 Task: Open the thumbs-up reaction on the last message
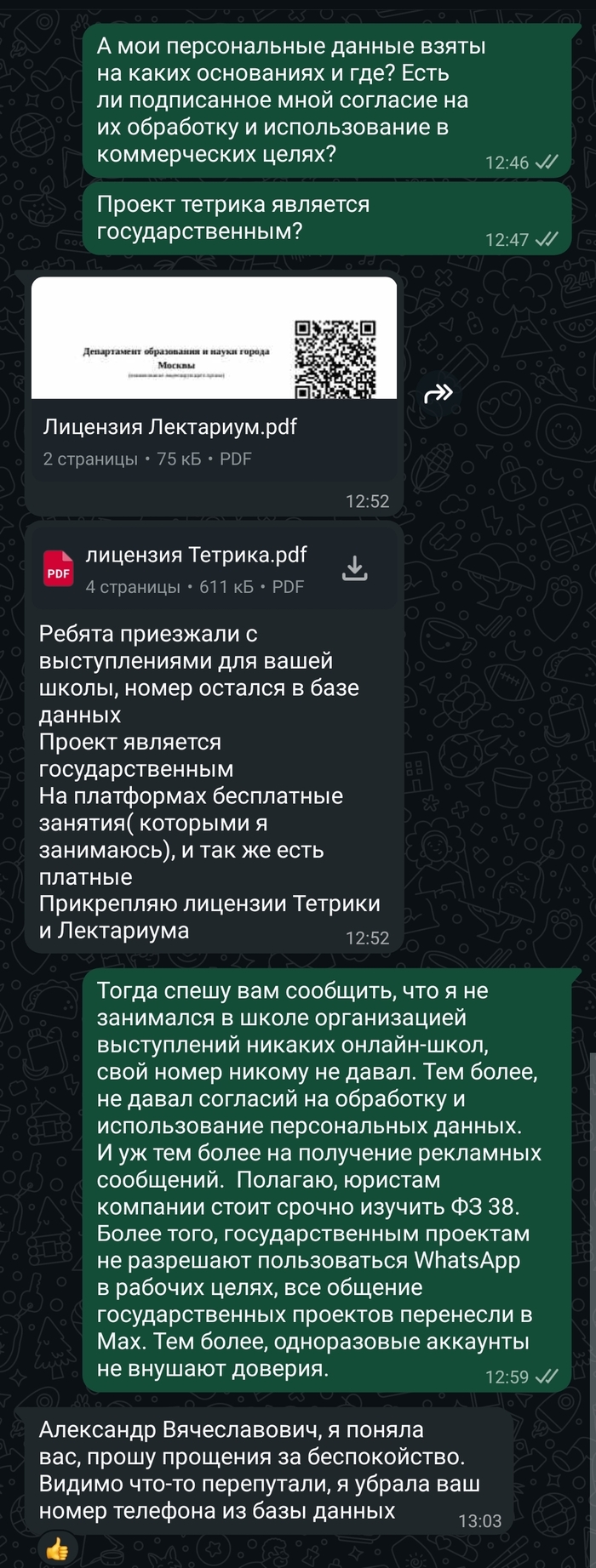coord(57,1549)
